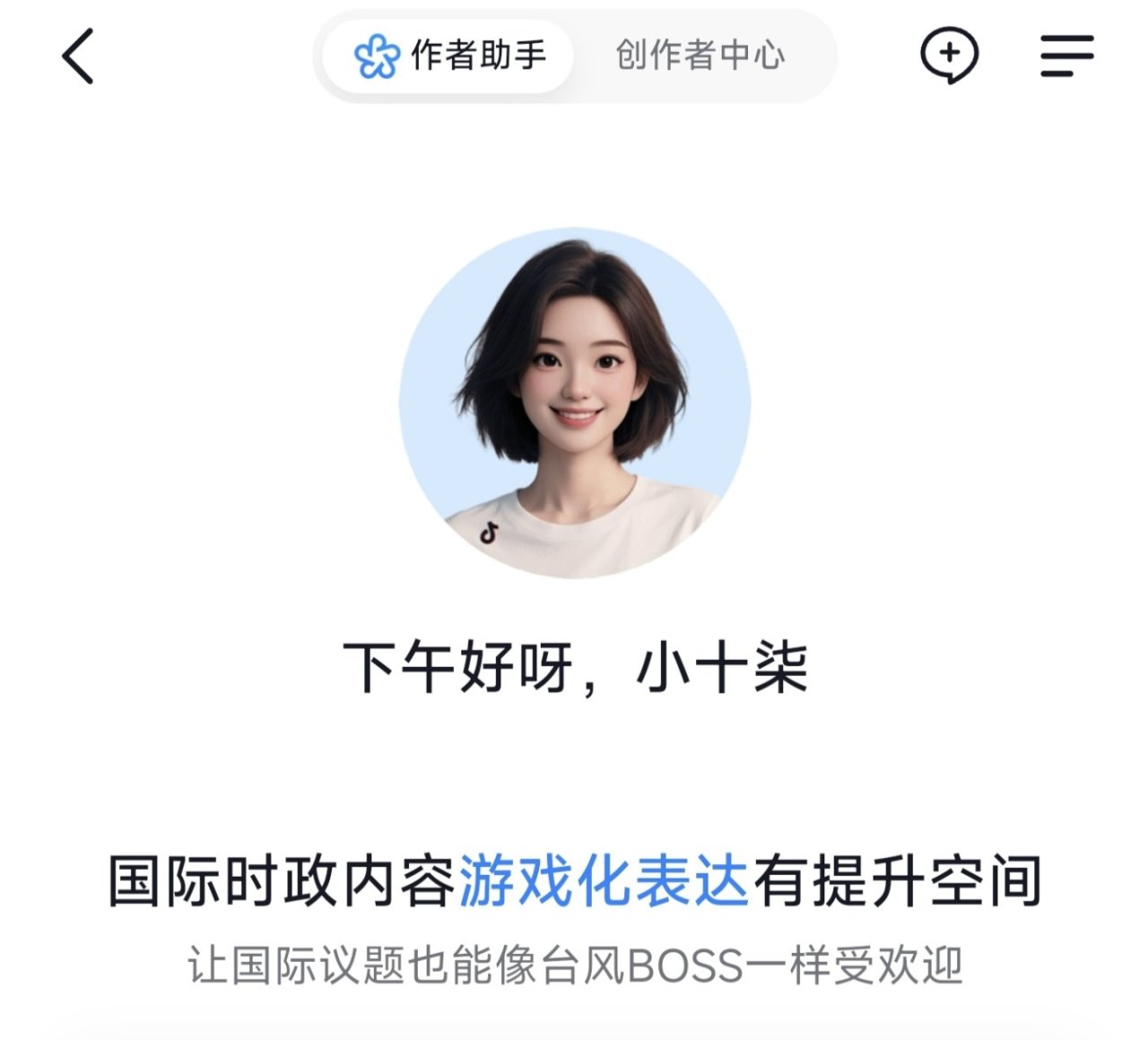Go back using the top-left arrow

click(78, 56)
